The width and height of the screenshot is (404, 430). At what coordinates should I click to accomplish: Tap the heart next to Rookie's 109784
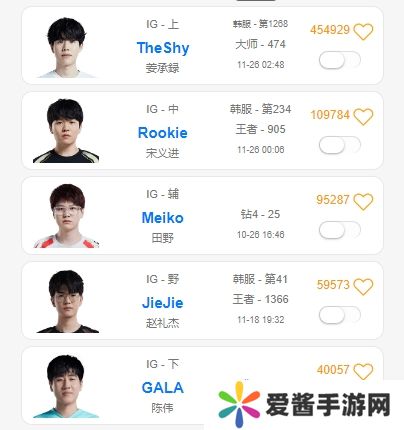(x=363, y=117)
